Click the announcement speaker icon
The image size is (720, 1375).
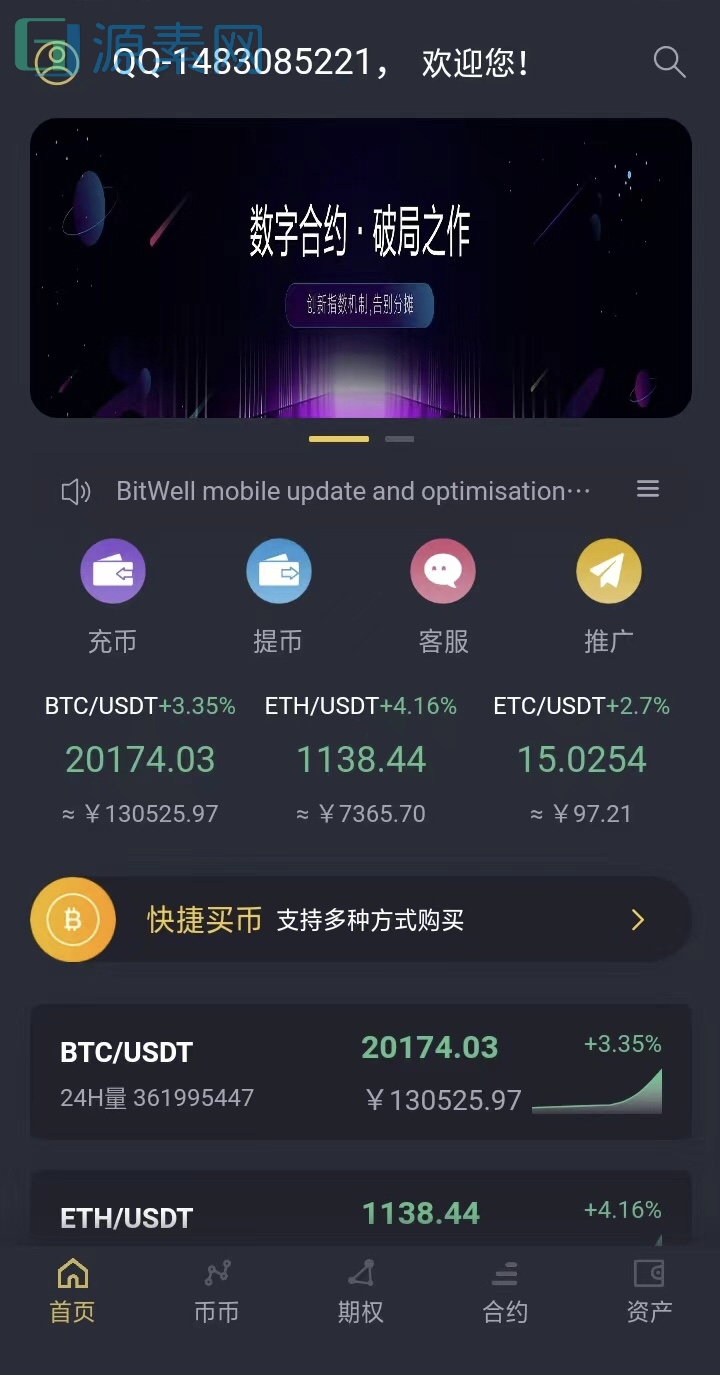click(75, 490)
